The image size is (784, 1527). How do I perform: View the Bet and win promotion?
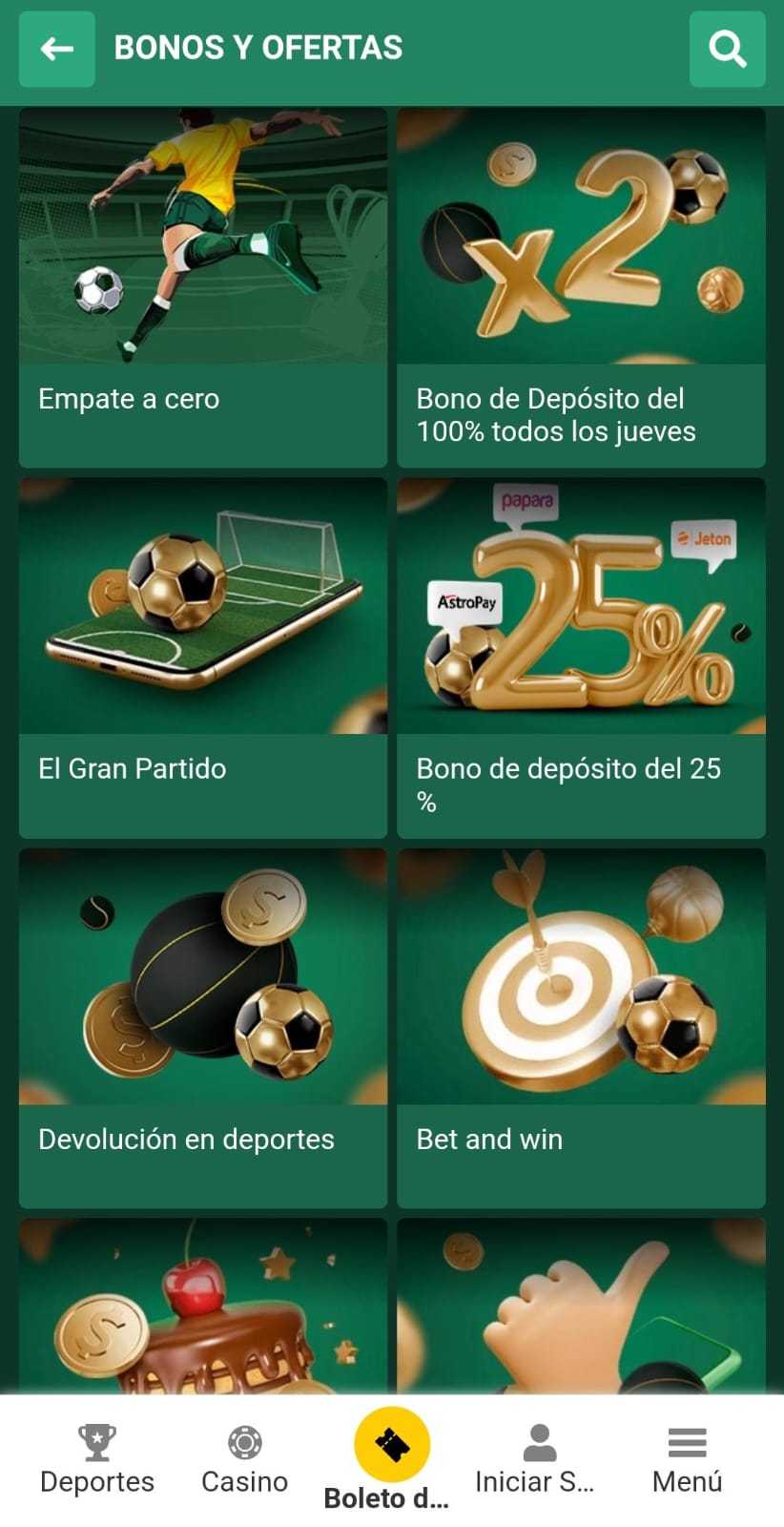coord(581,1029)
